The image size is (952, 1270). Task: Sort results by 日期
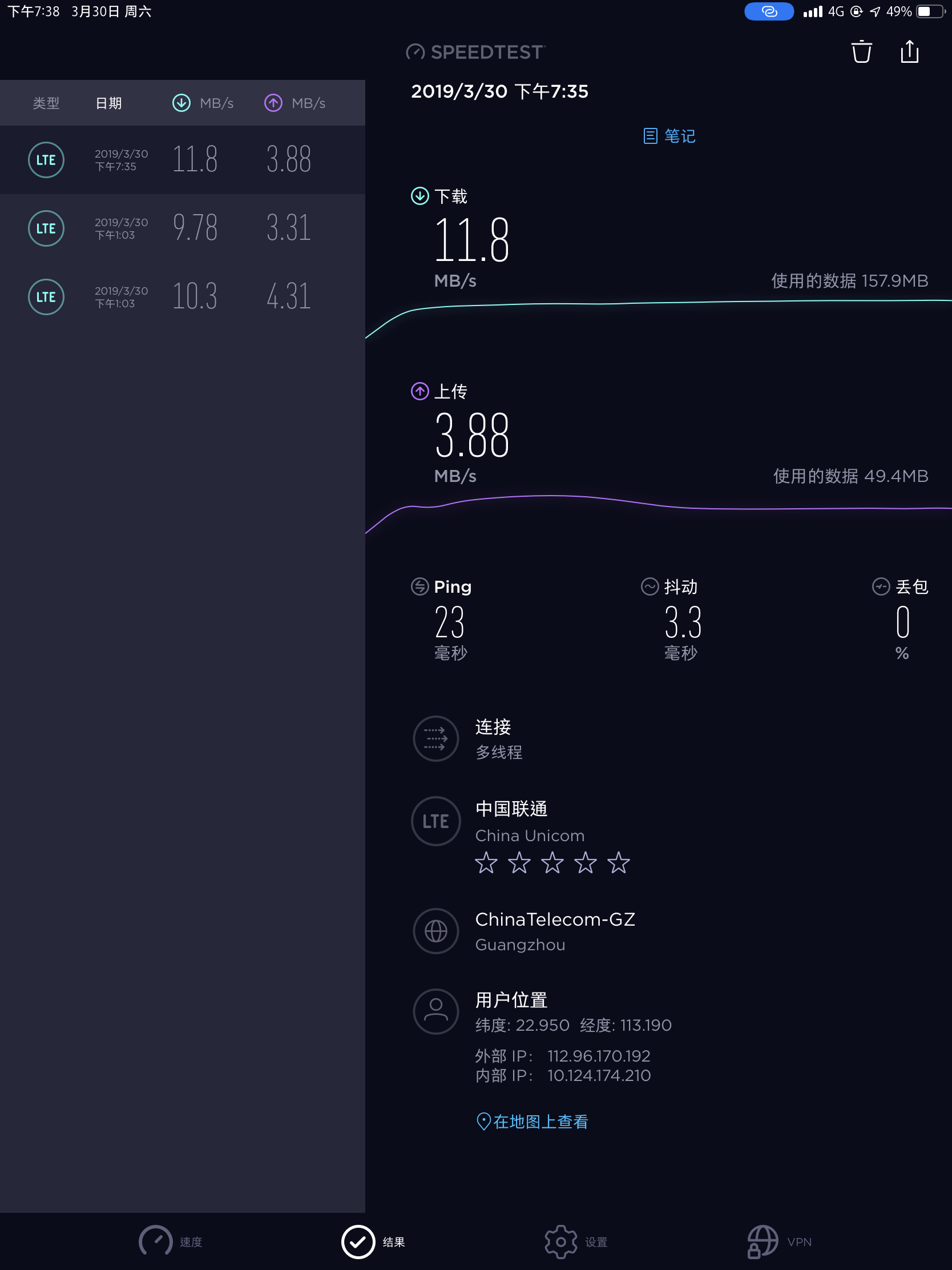coord(108,103)
